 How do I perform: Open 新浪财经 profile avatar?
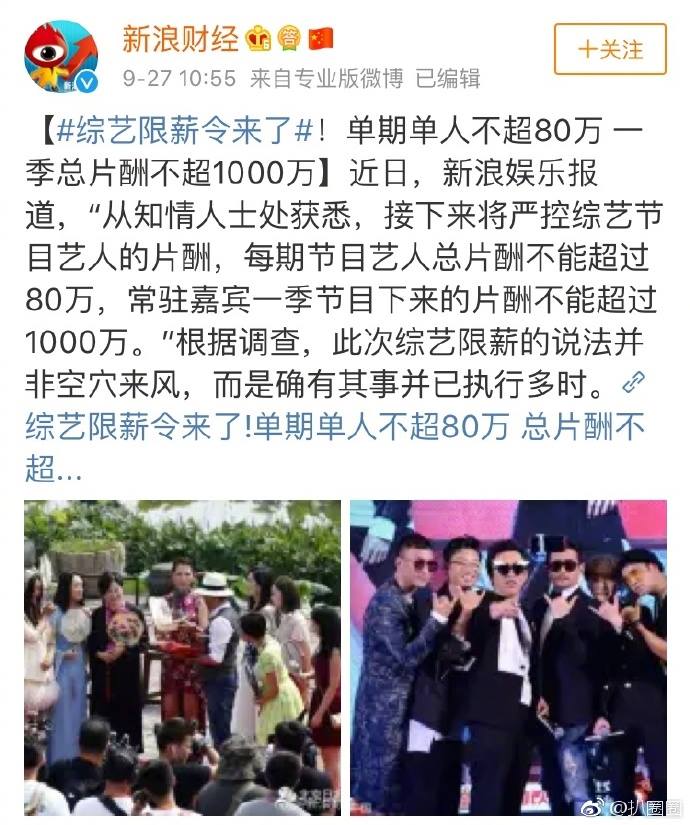[60, 56]
